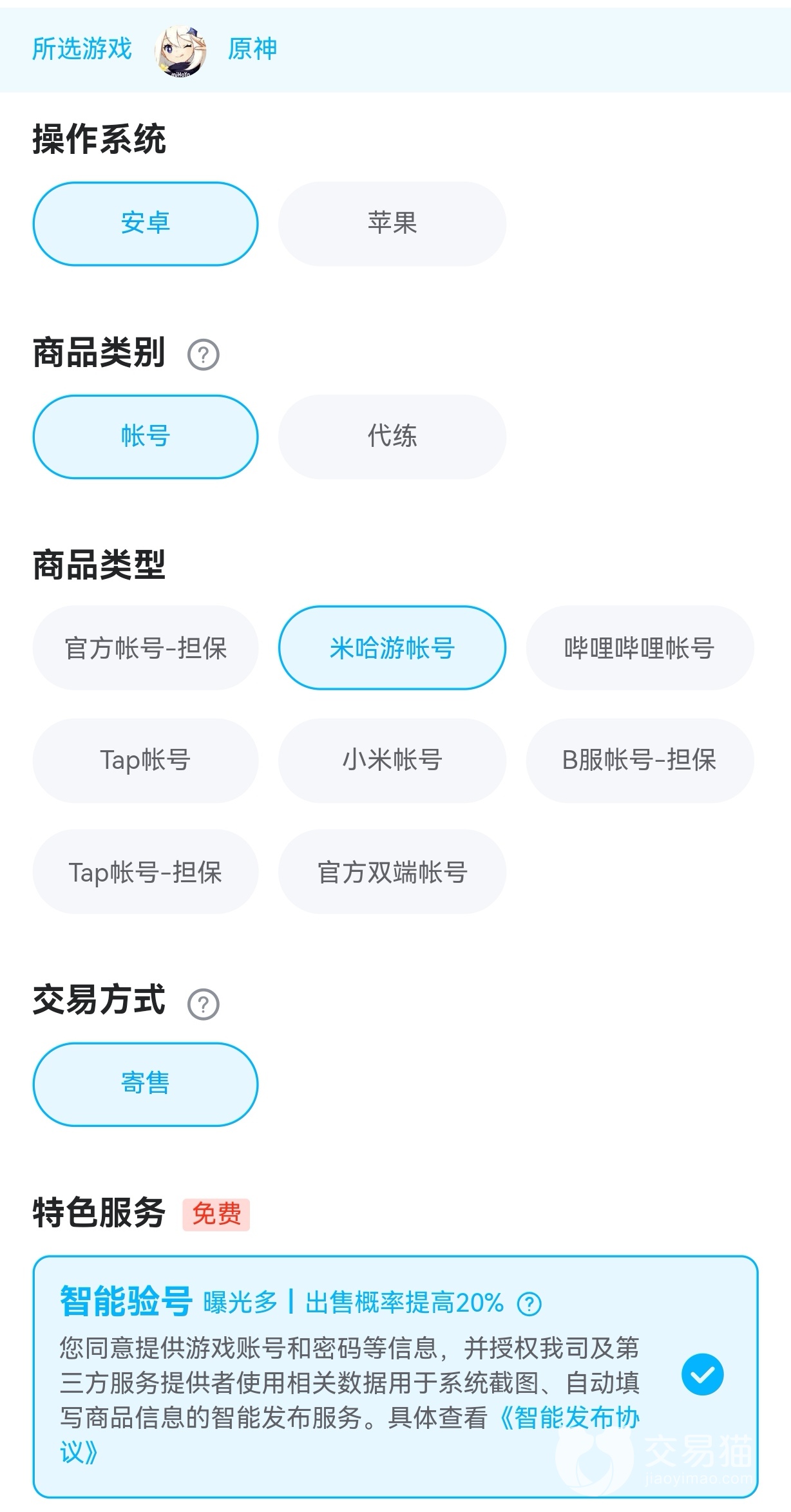Open the 《智能发布协议》 agreement link
The image size is (791, 1512).
[x=569, y=1418]
